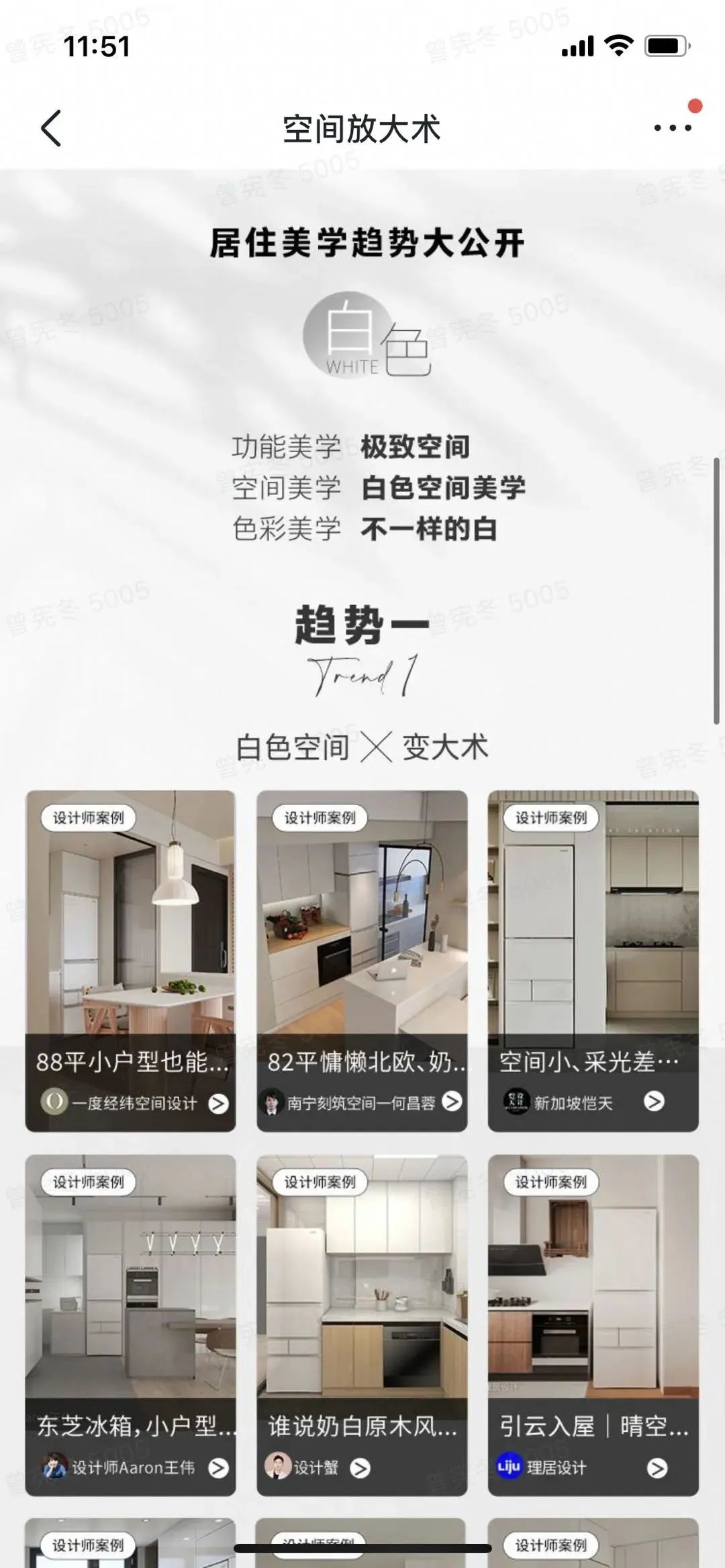
Task: Tap the arrow next to 设计蟹
Action: 360,1469
